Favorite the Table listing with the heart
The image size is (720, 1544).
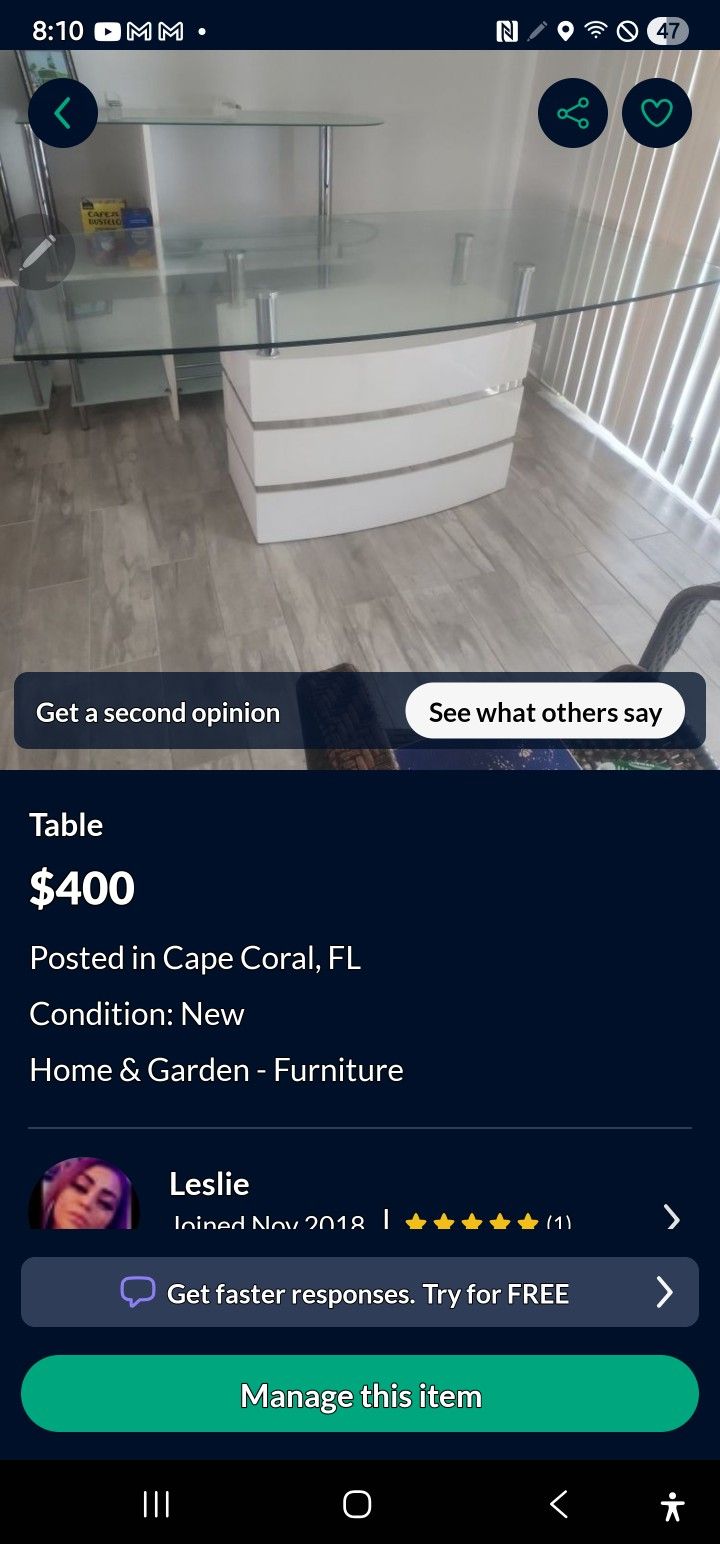656,112
